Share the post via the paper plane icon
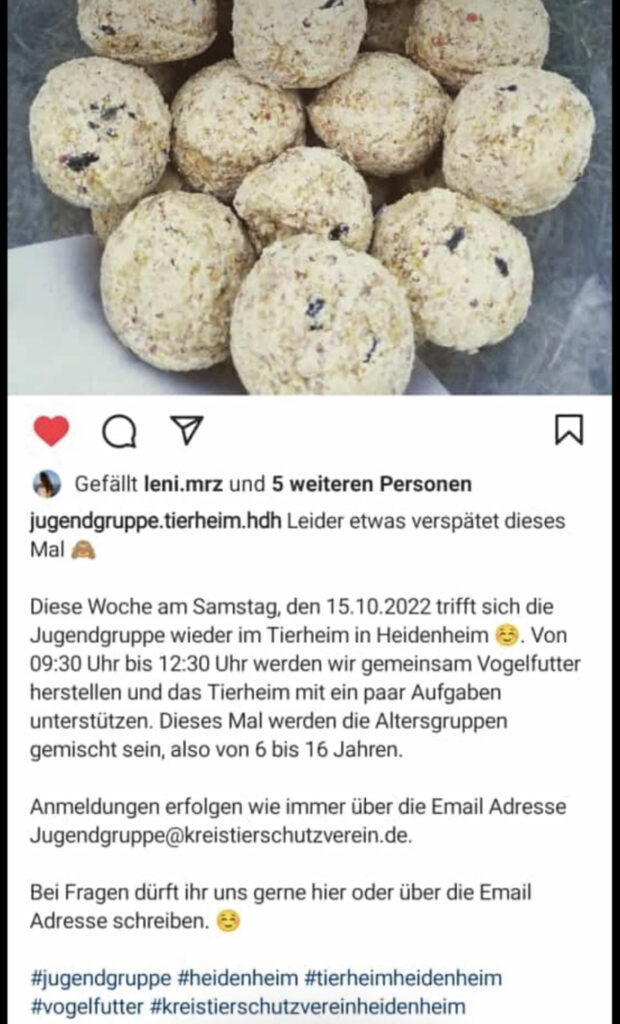This screenshot has height=1024, width=620. coord(187,430)
